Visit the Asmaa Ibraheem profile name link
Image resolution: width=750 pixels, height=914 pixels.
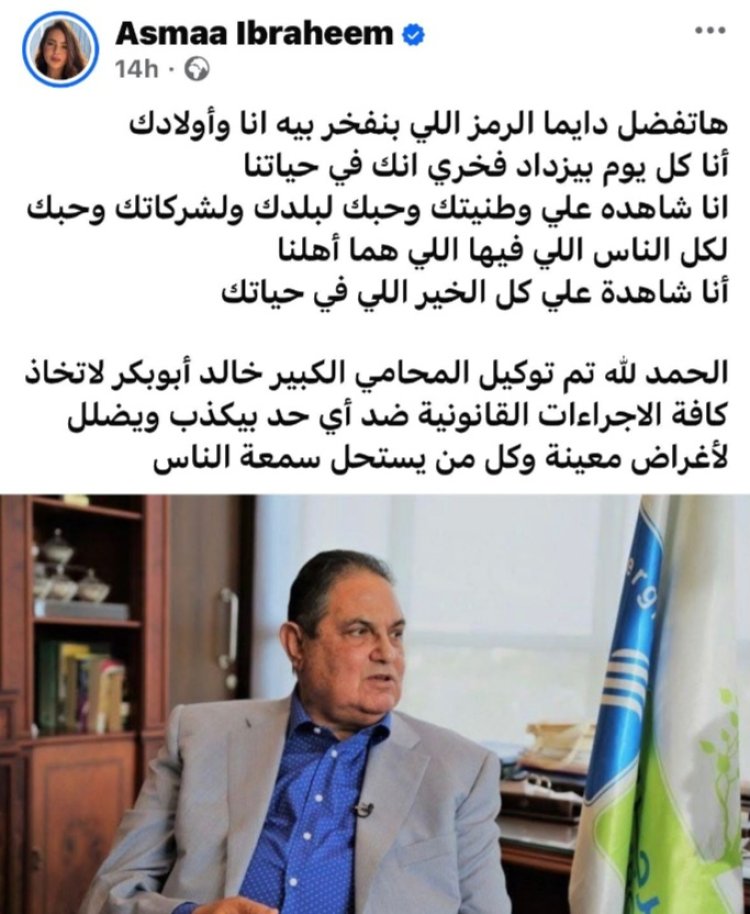[254, 33]
